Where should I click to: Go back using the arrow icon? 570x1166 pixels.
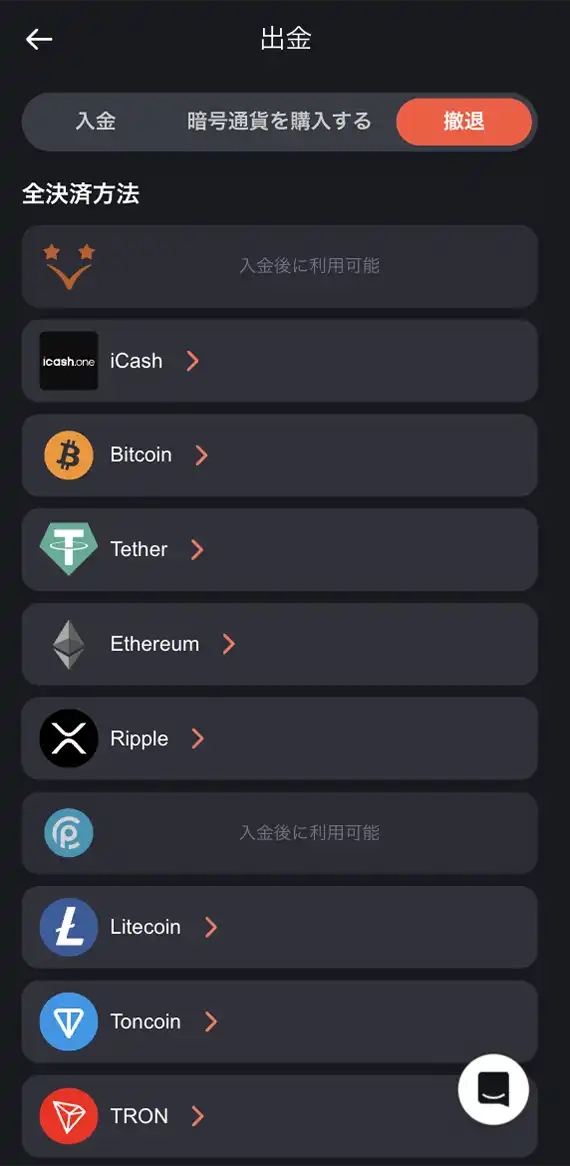[x=39, y=39]
